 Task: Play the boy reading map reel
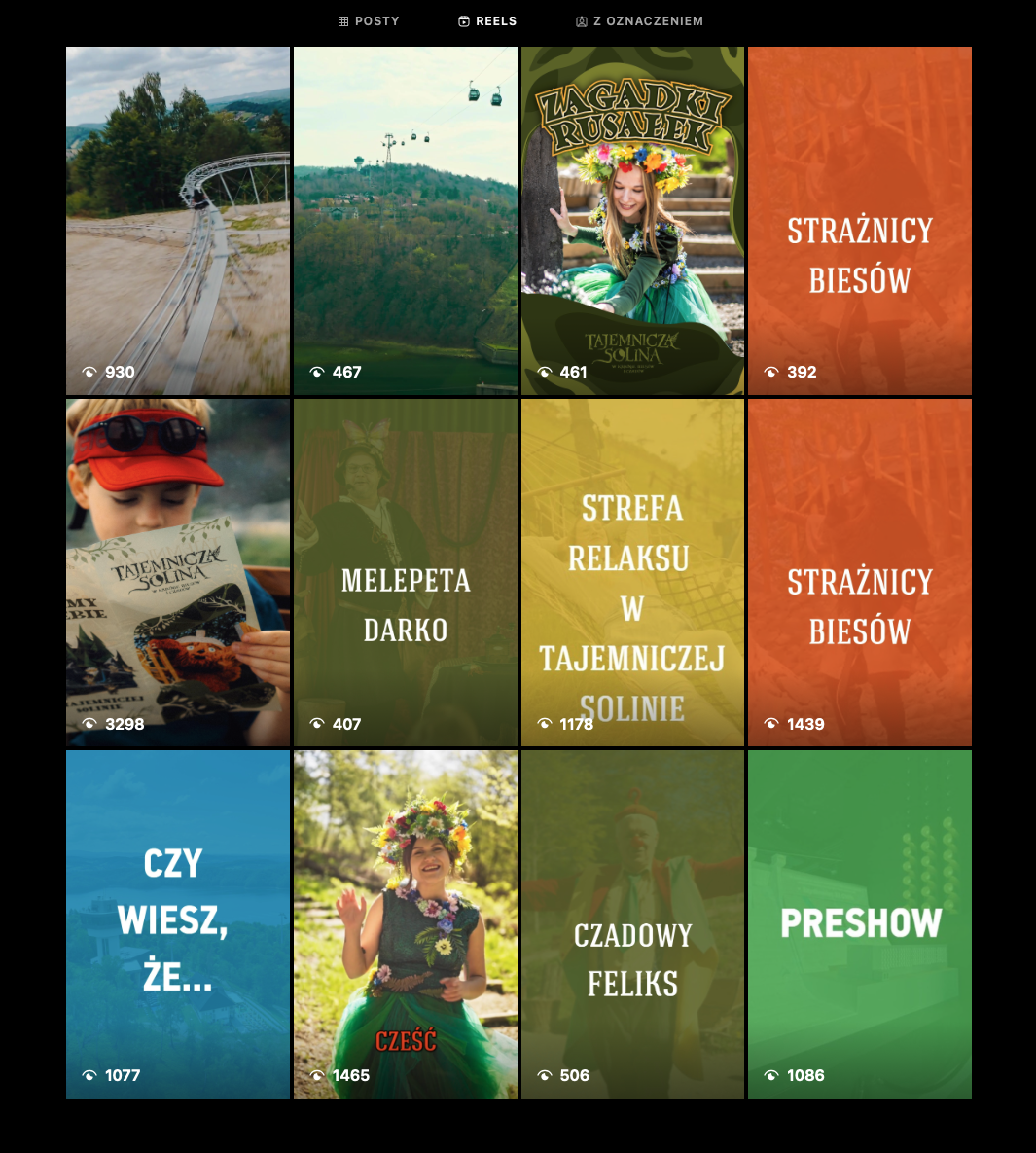click(178, 572)
